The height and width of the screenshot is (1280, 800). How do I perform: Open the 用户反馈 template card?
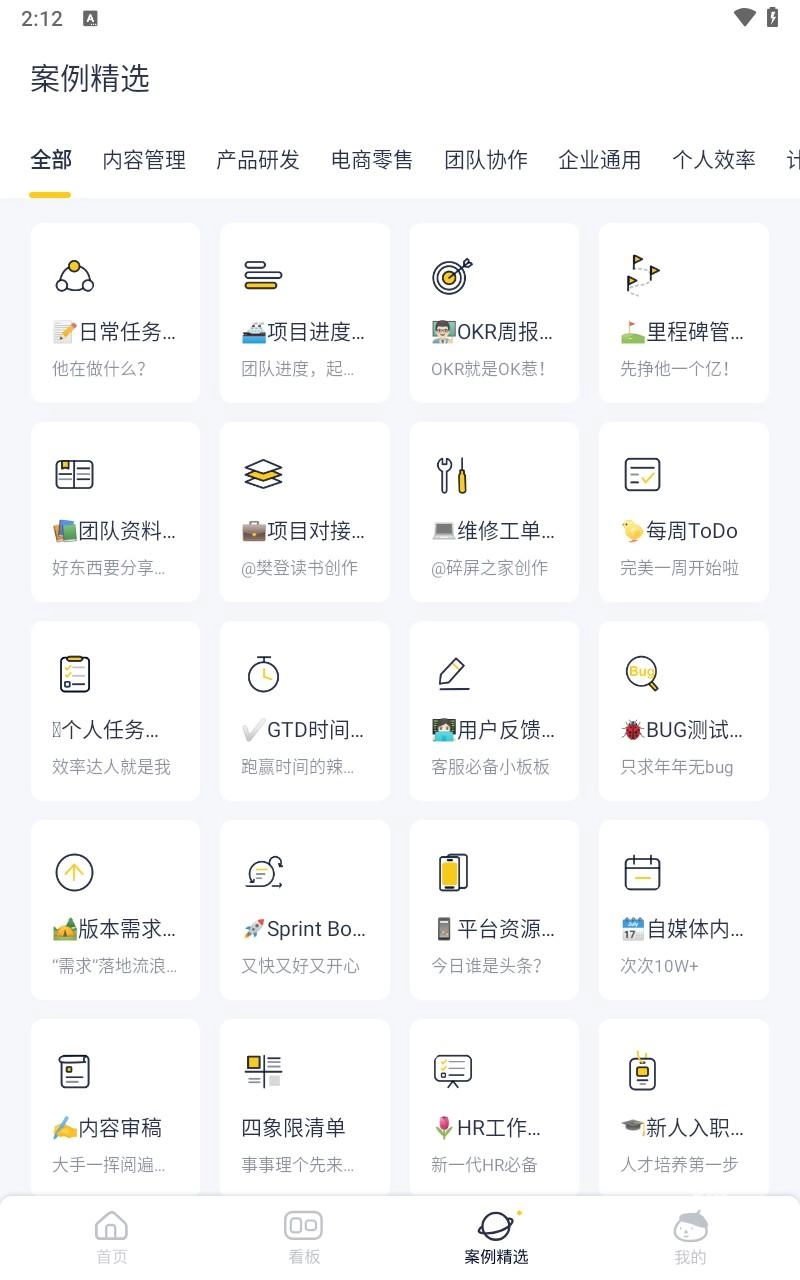point(494,711)
